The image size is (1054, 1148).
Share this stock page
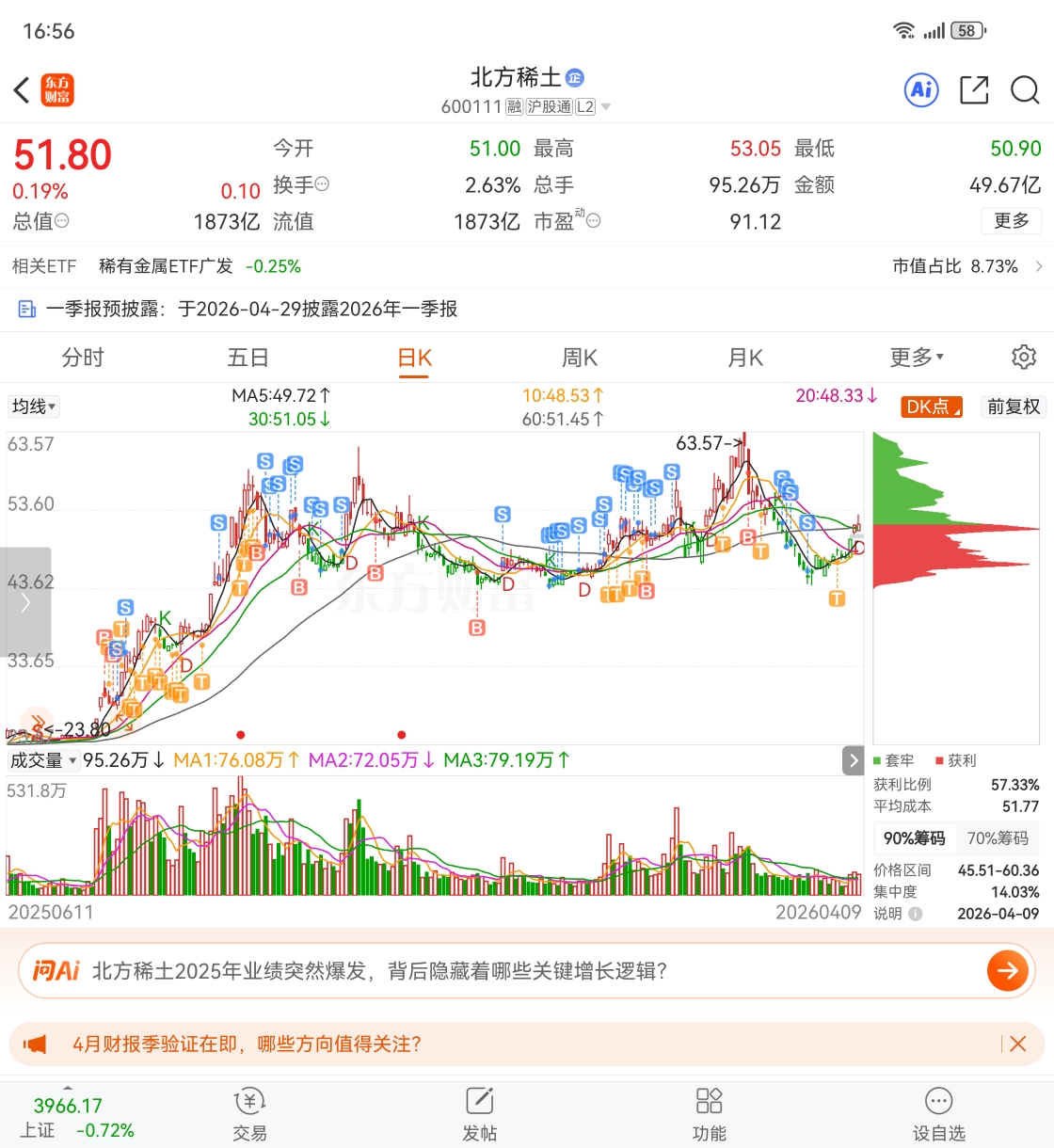974,90
